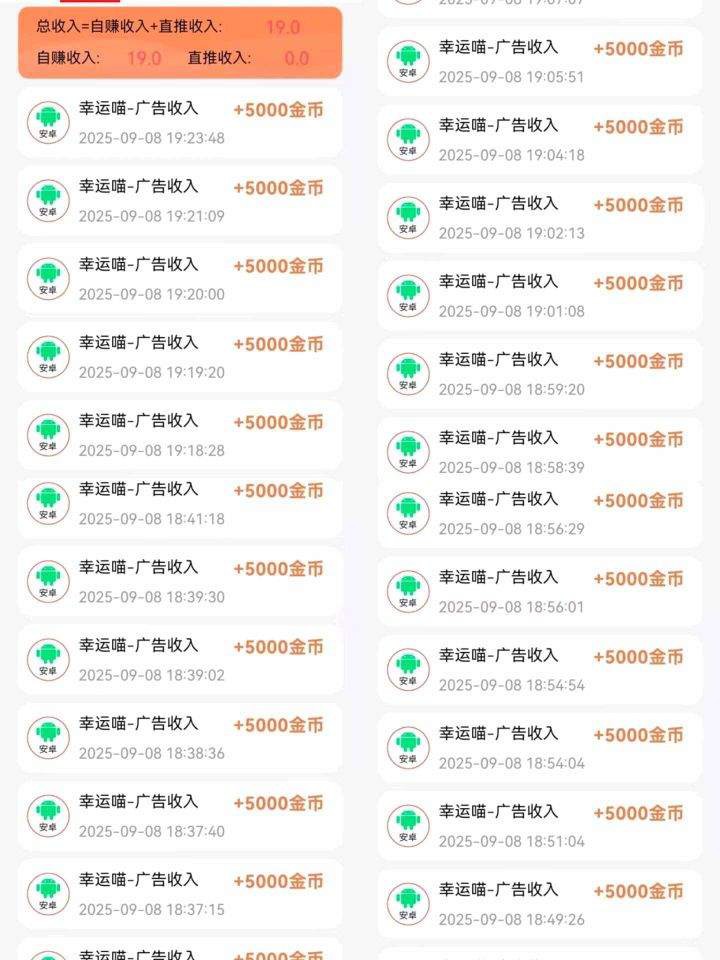720x960 pixels.
Task: Click the 安卓 badge icon on the 18:41:18 row
Action: 49,502
